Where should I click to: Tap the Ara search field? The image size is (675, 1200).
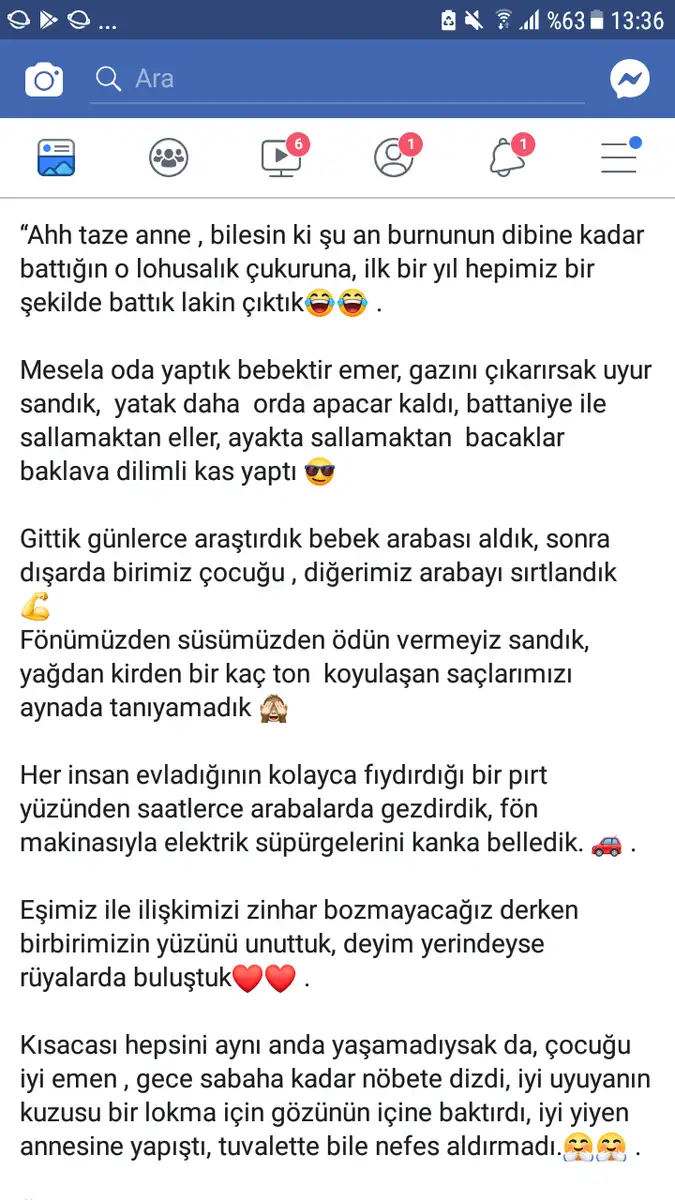pos(338,79)
